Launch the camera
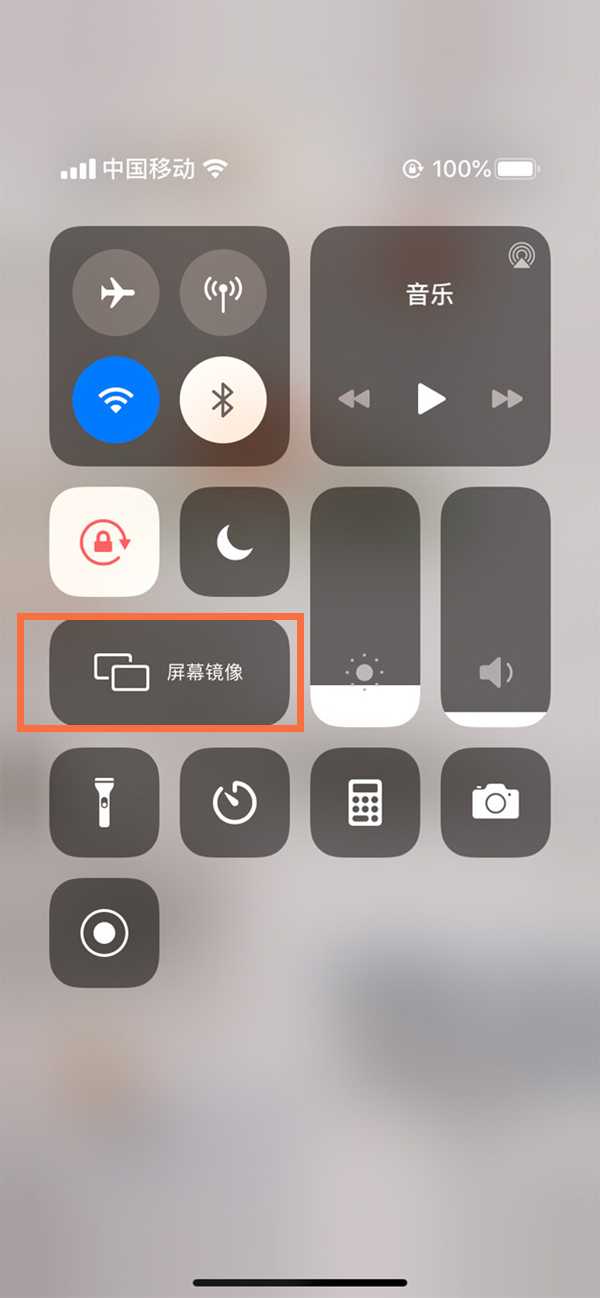Image resolution: width=600 pixels, height=1298 pixels. point(495,802)
